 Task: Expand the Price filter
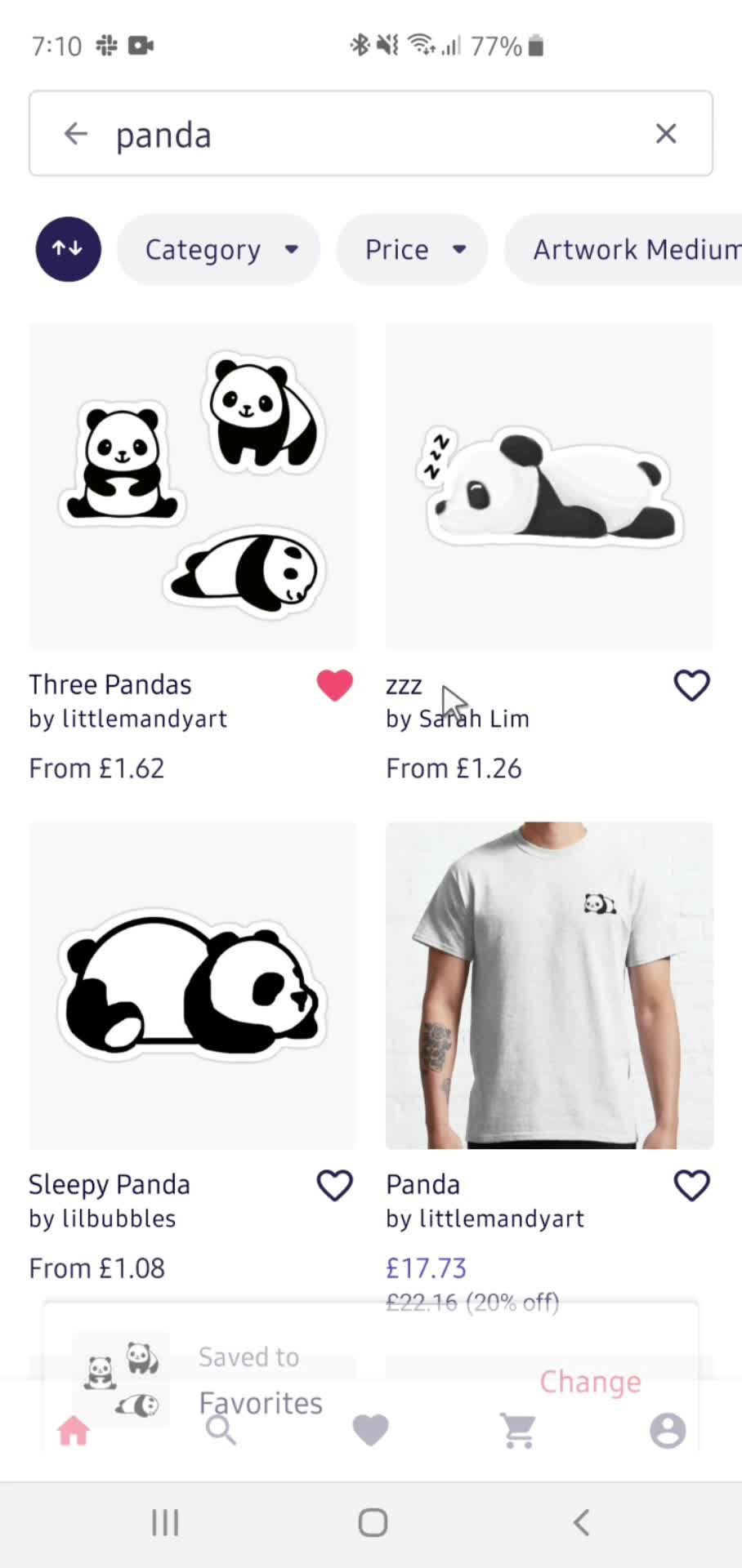(x=413, y=250)
